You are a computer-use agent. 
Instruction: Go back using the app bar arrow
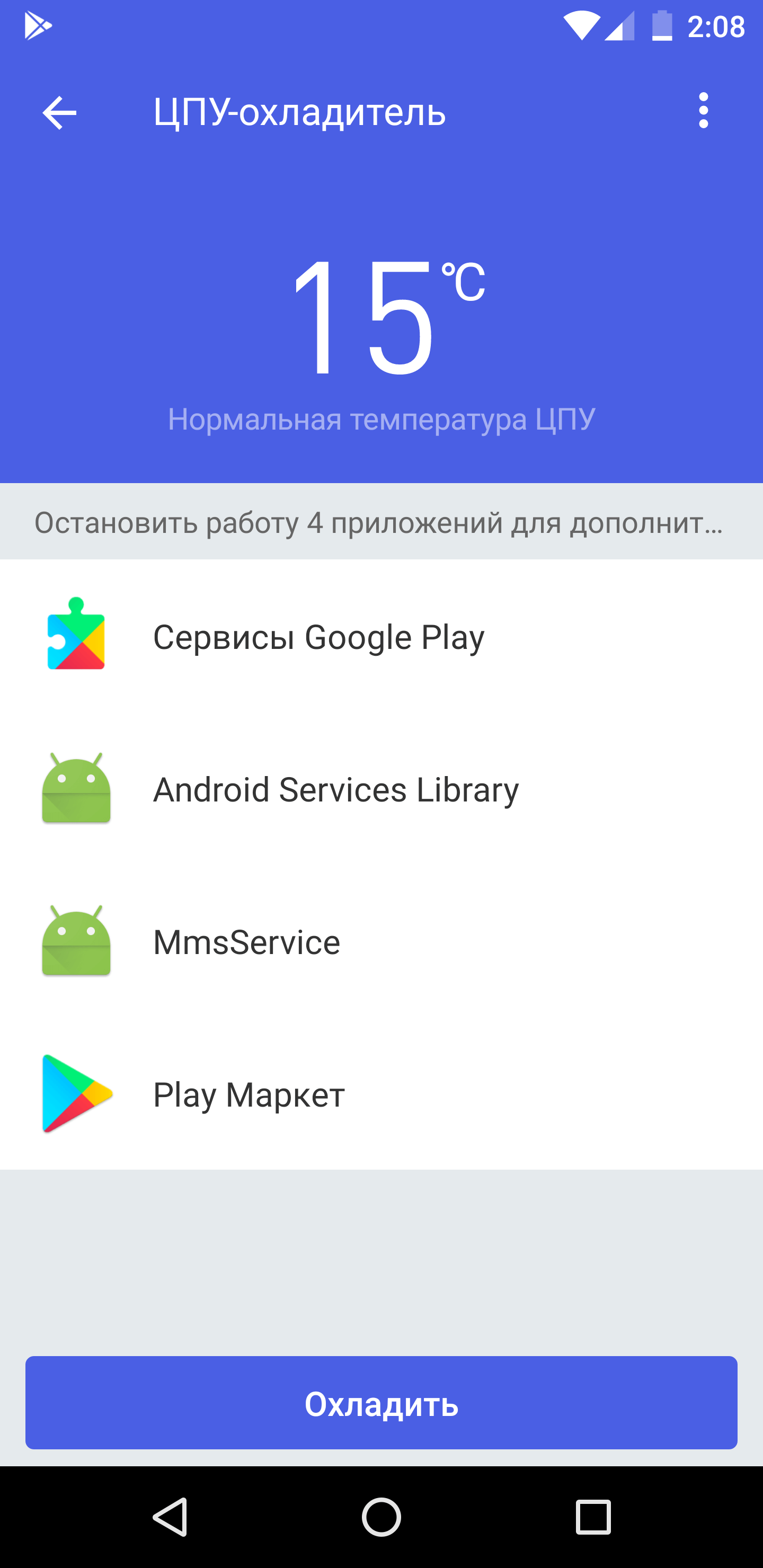pyautogui.click(x=59, y=113)
